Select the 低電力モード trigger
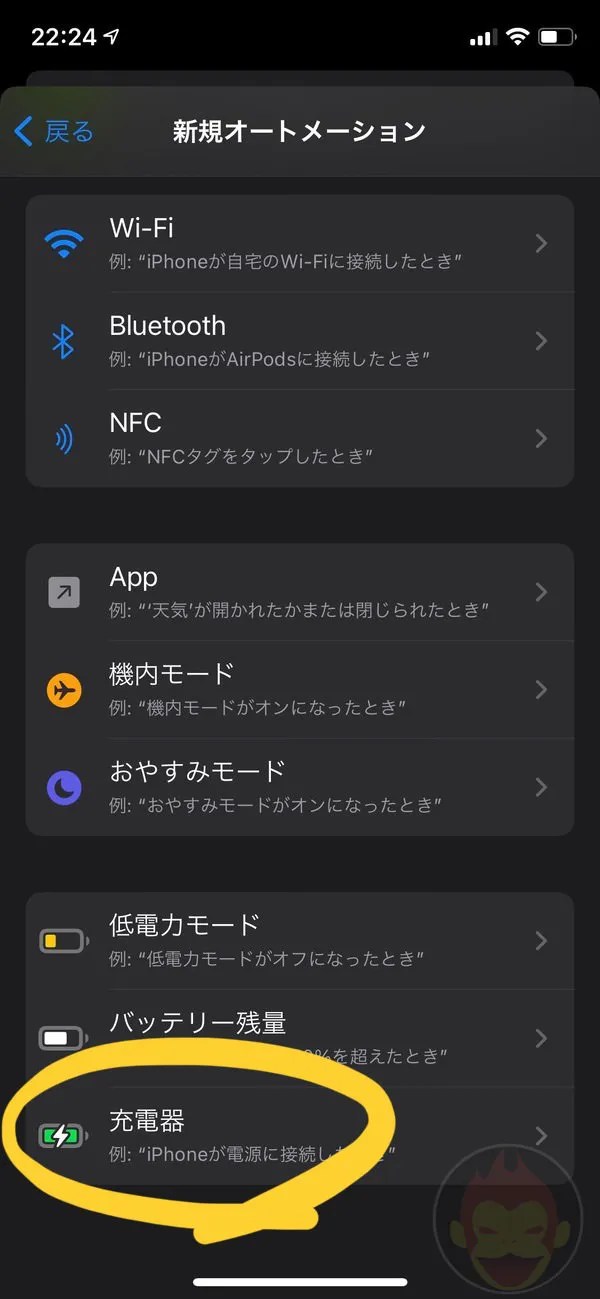This screenshot has width=600, height=1299. click(x=300, y=940)
